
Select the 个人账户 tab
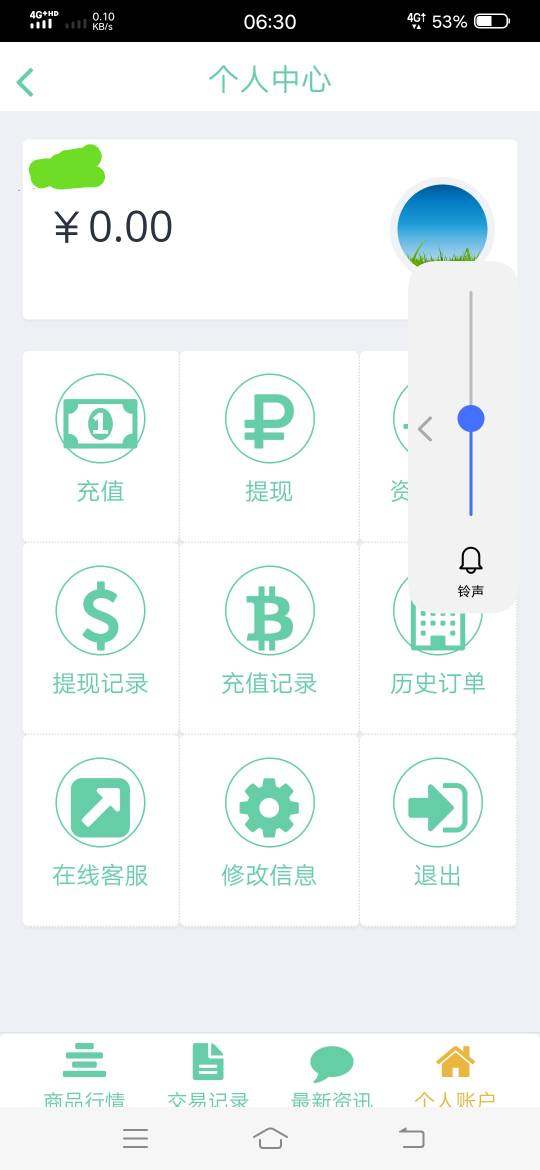click(x=456, y=1074)
